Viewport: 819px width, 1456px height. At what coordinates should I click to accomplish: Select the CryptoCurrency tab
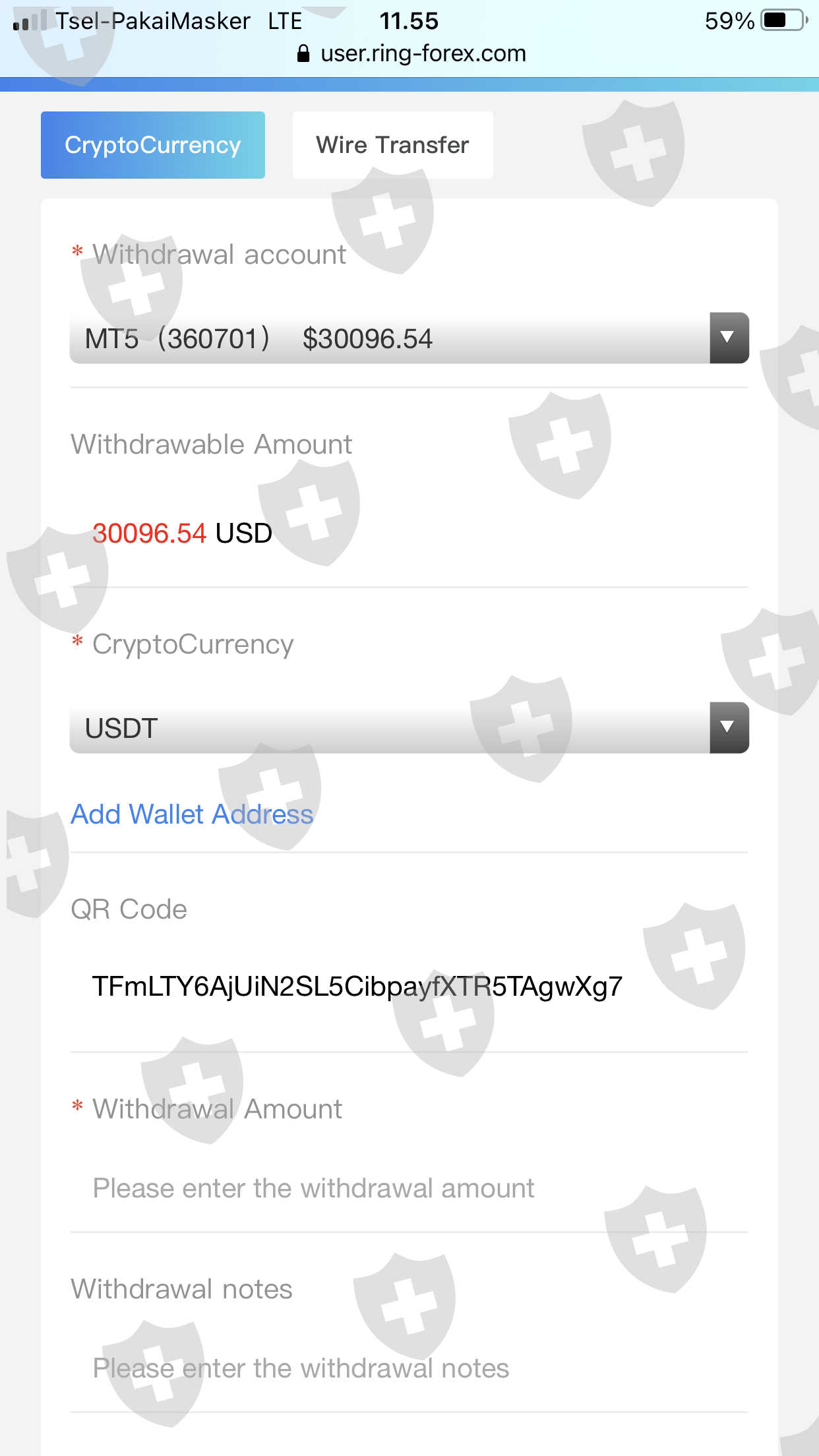[153, 145]
